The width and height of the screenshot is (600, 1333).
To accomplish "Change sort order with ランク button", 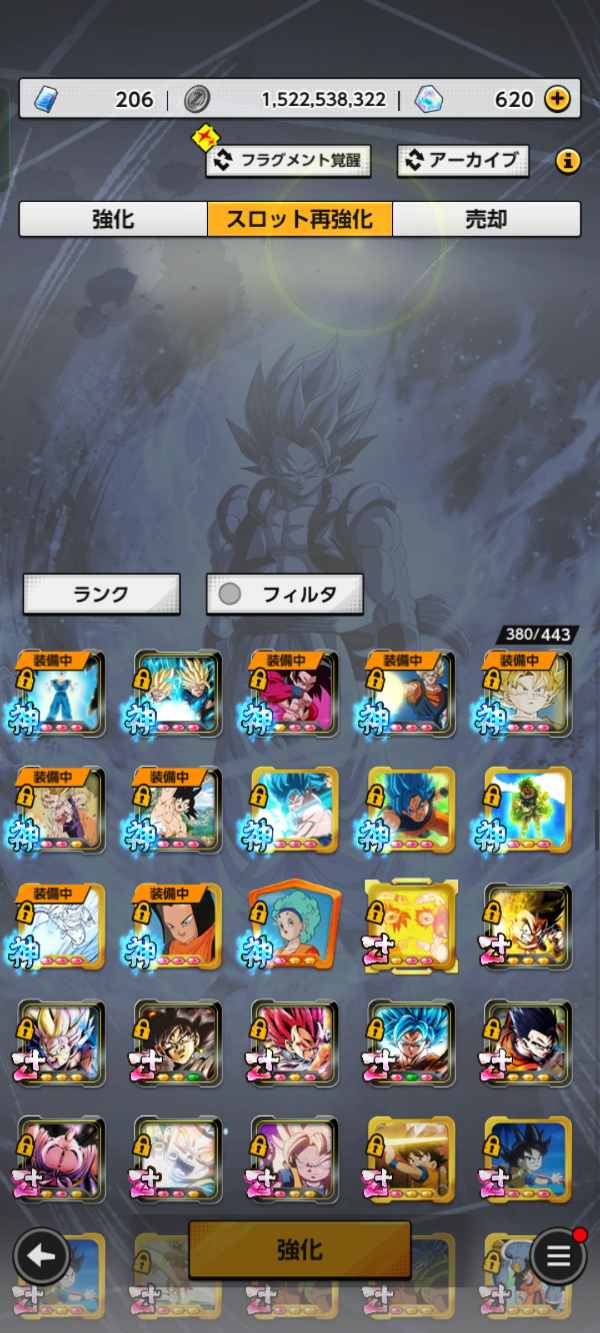I will click(x=101, y=594).
